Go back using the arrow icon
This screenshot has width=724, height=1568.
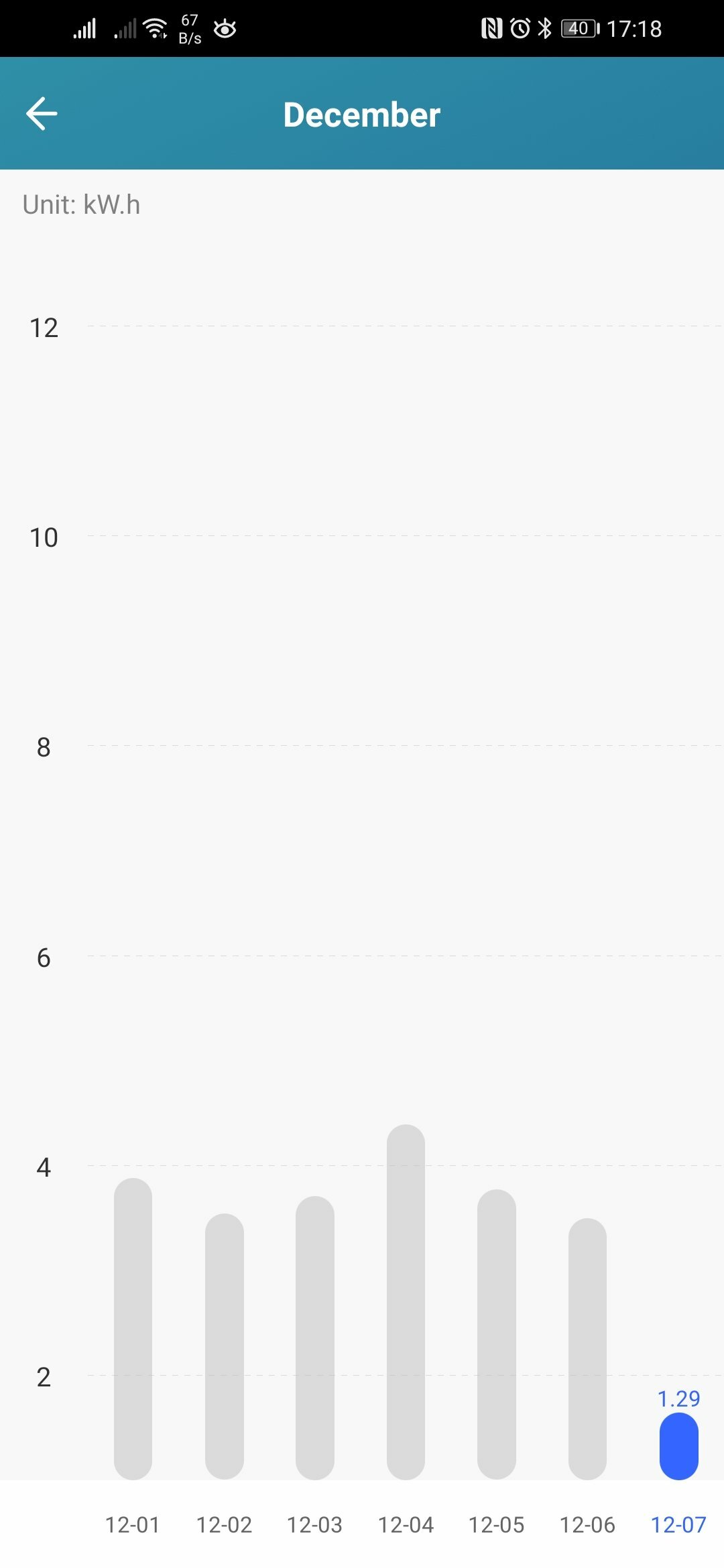click(x=42, y=113)
